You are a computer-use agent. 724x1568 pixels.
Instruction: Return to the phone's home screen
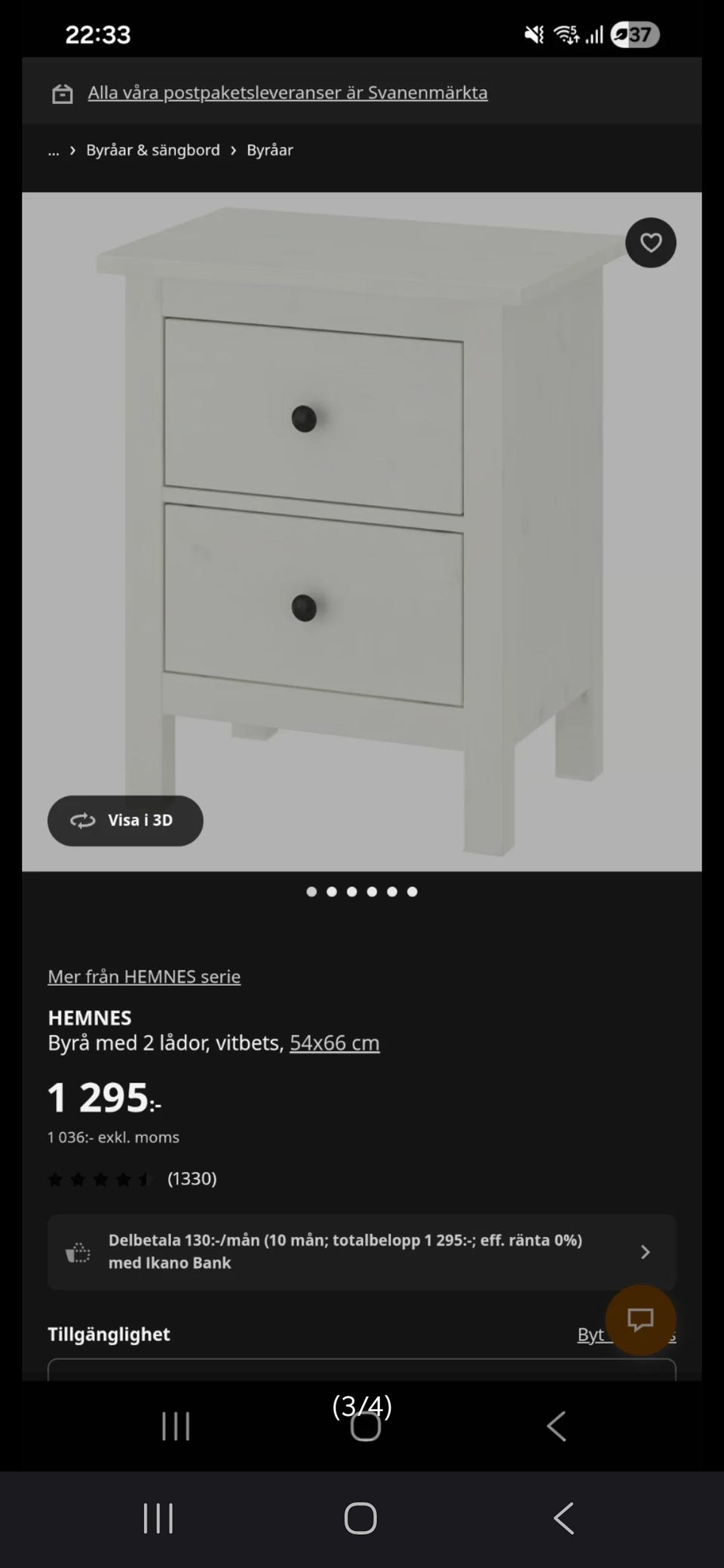click(360, 1518)
